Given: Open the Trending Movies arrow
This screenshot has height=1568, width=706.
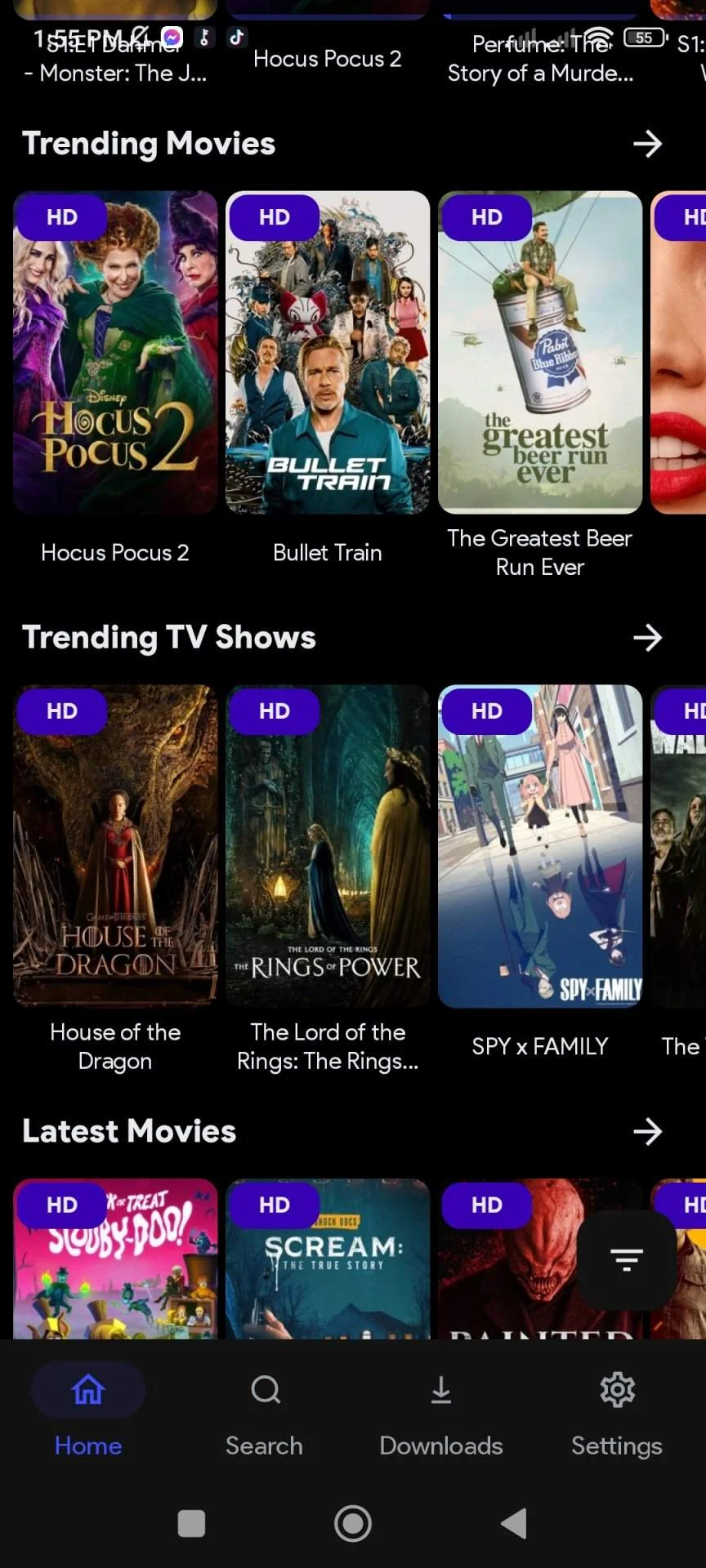Looking at the screenshot, I should 647,144.
